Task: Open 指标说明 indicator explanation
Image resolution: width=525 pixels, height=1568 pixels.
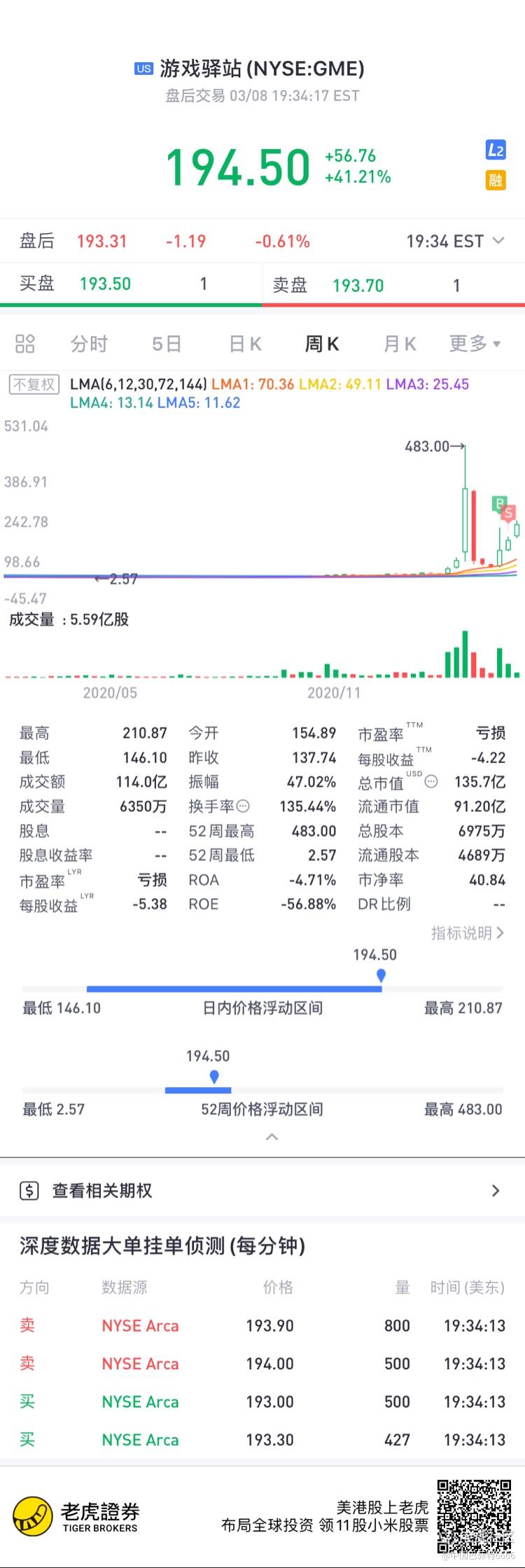Action: click(x=467, y=933)
